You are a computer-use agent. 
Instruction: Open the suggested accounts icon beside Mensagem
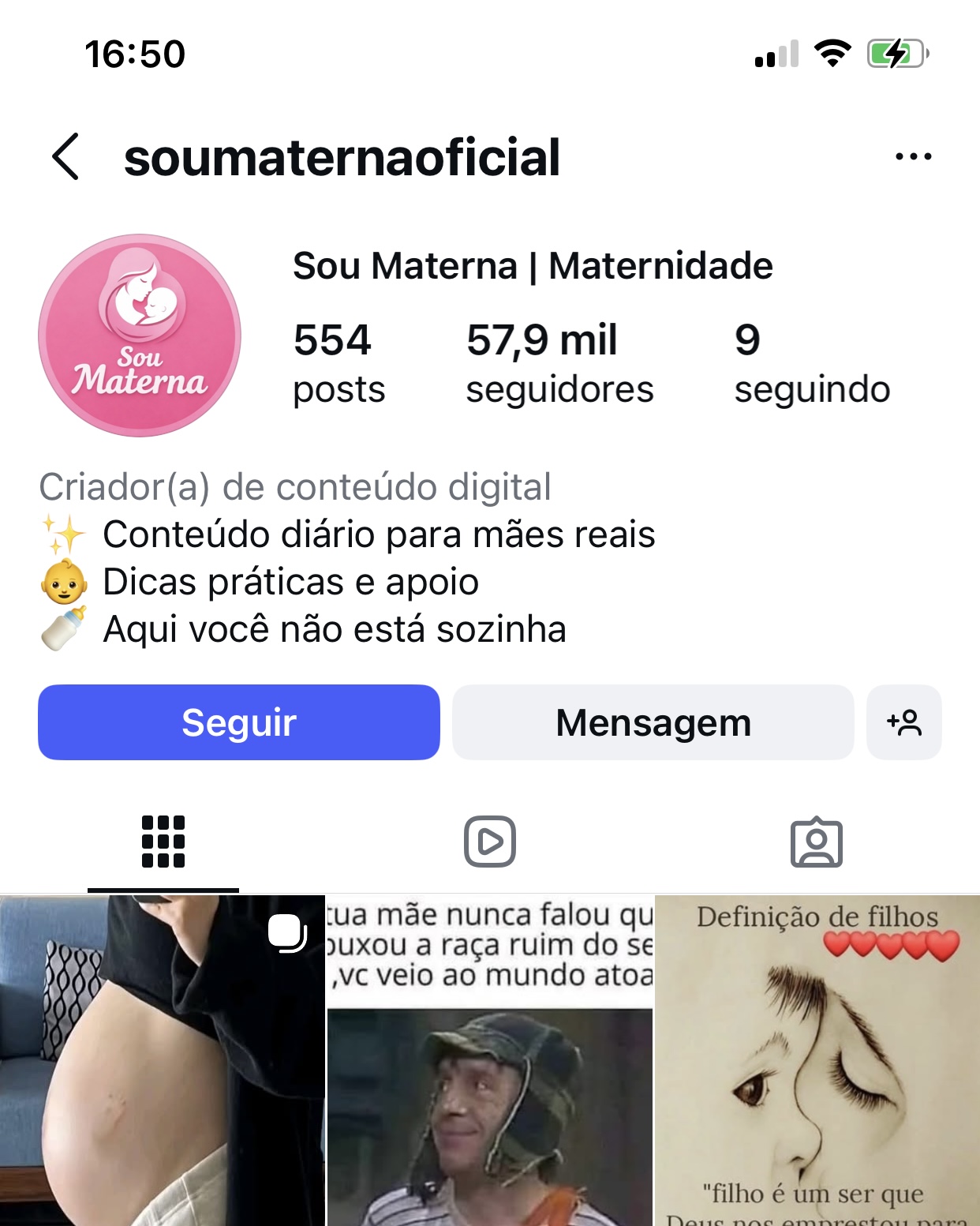[x=904, y=722]
